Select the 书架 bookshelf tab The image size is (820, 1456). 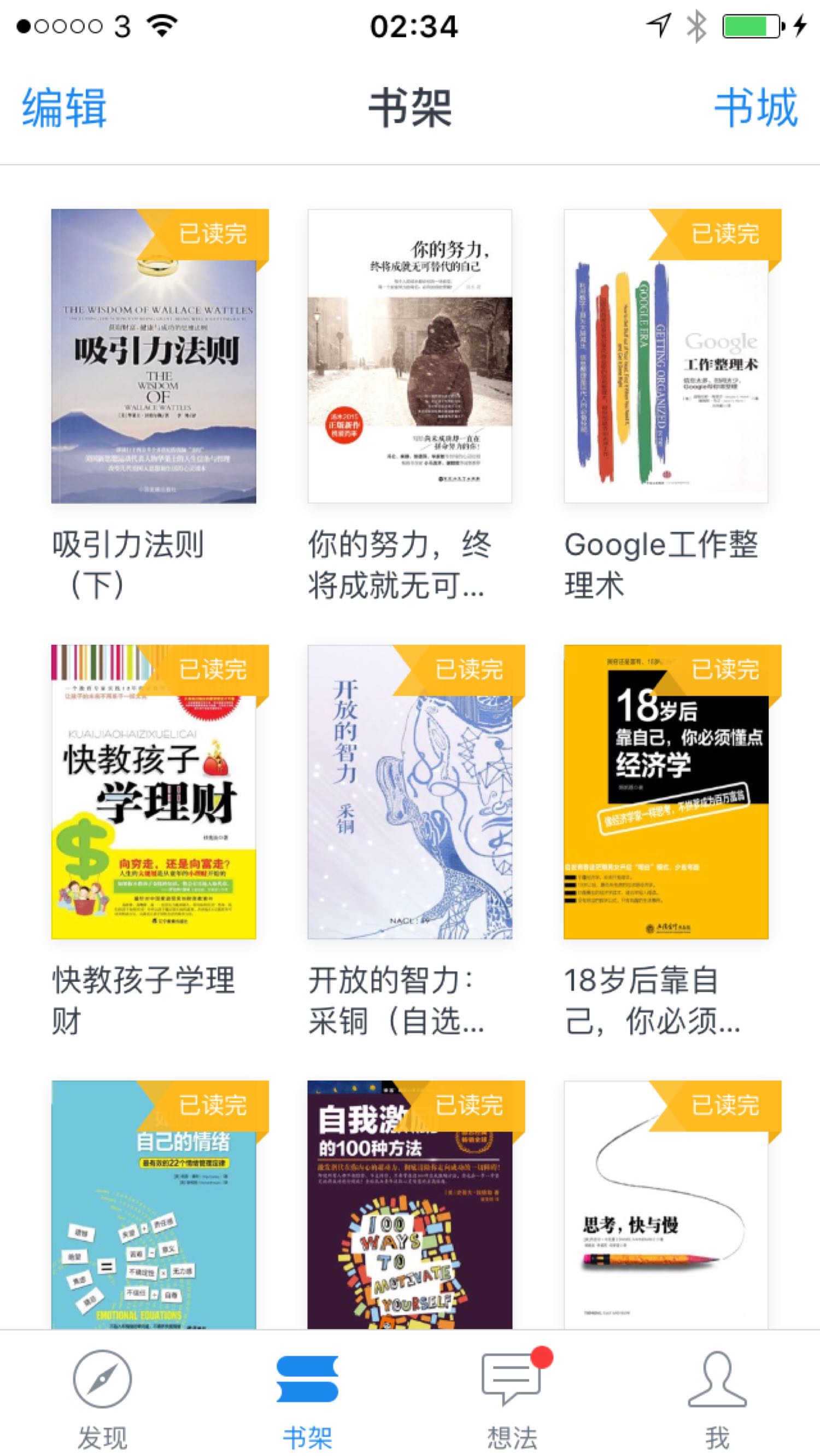click(x=308, y=1394)
